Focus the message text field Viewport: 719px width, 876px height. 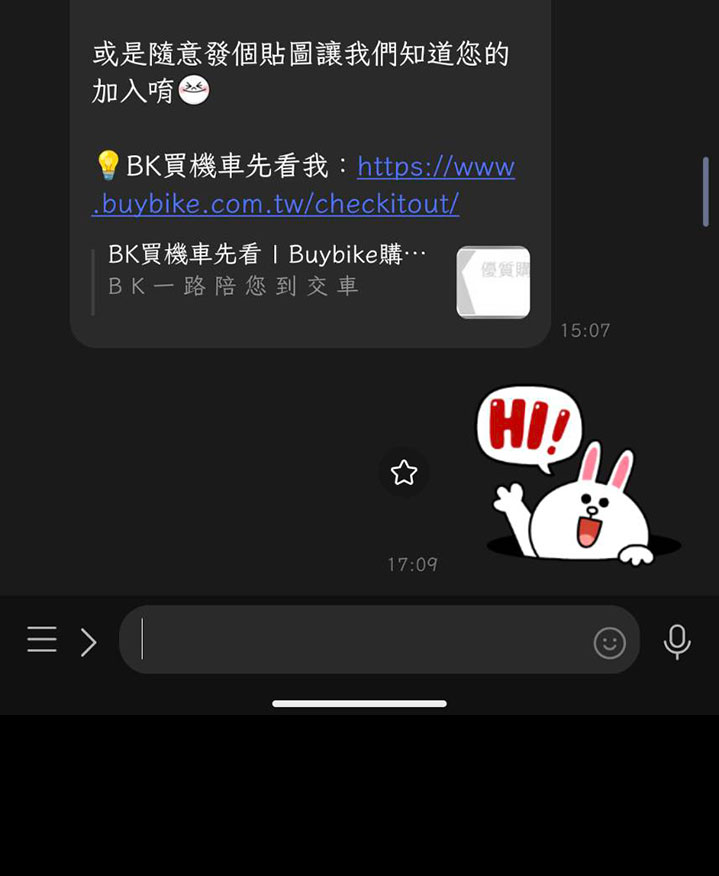360,640
